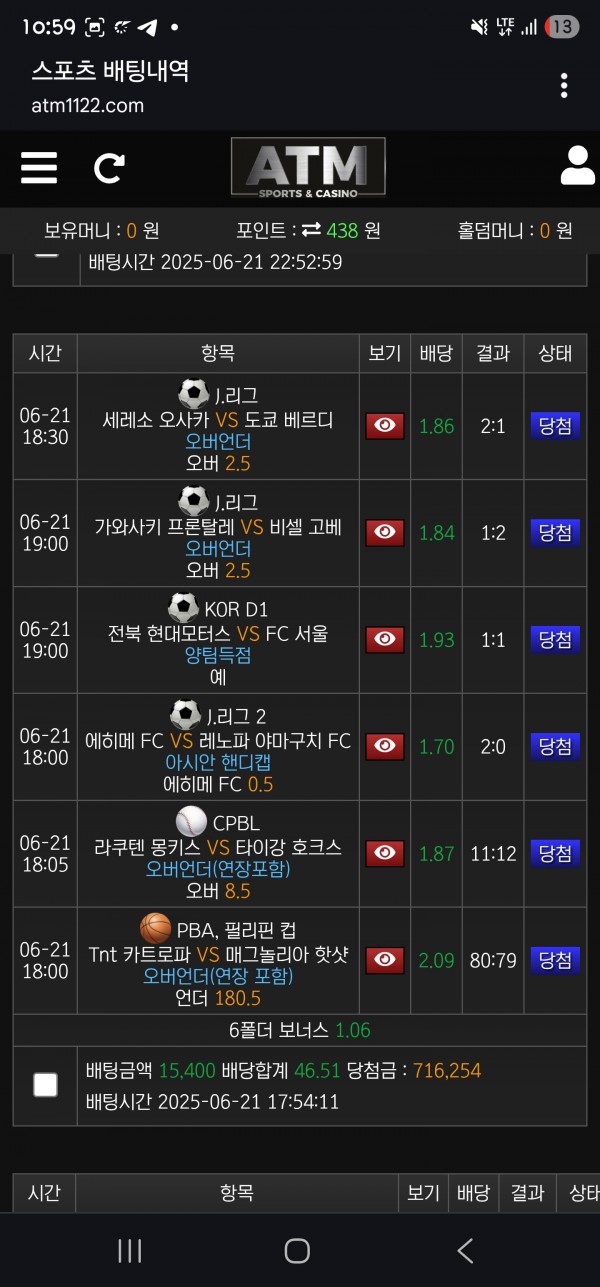View details for 라쿠텐 몽키스 CPBL game
Screen dimensions: 600x1287
pyautogui.click(x=385, y=854)
